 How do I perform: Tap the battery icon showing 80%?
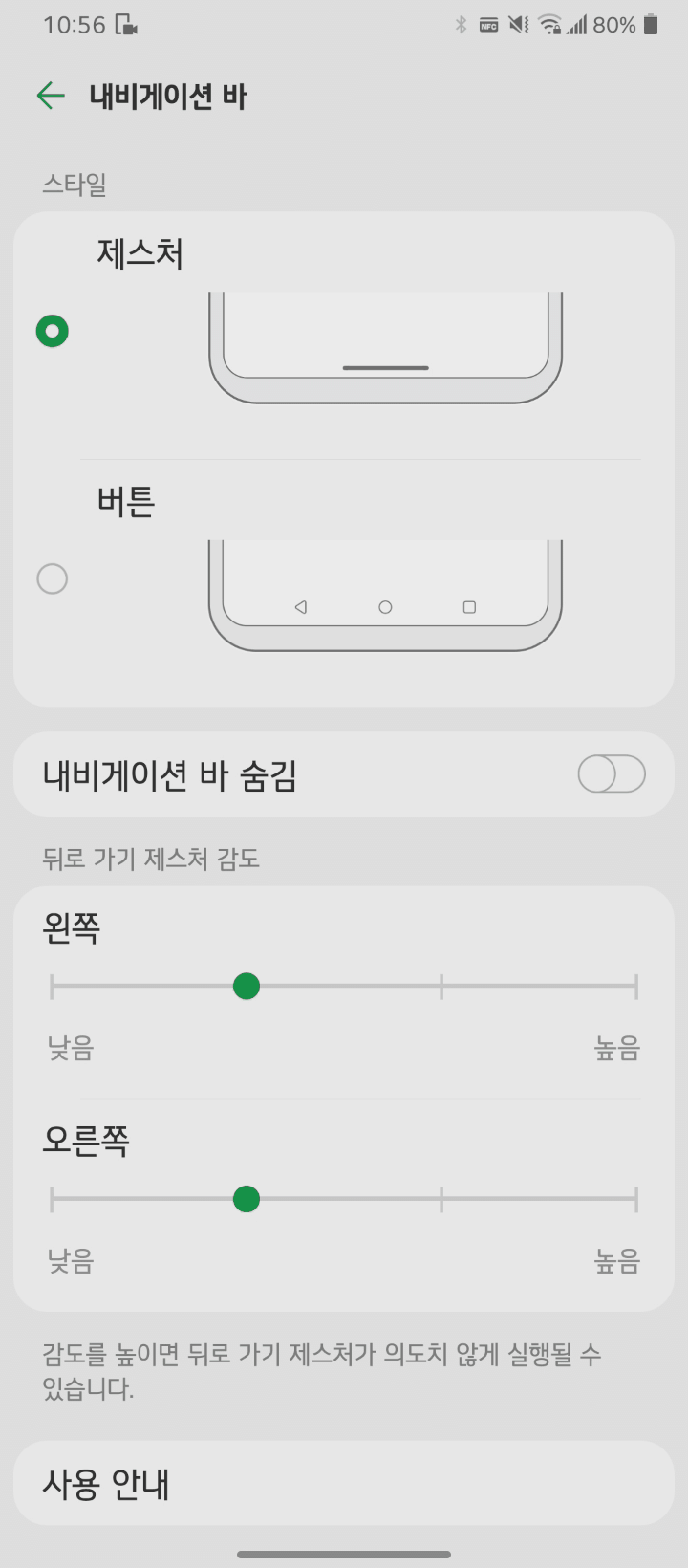pos(650,24)
